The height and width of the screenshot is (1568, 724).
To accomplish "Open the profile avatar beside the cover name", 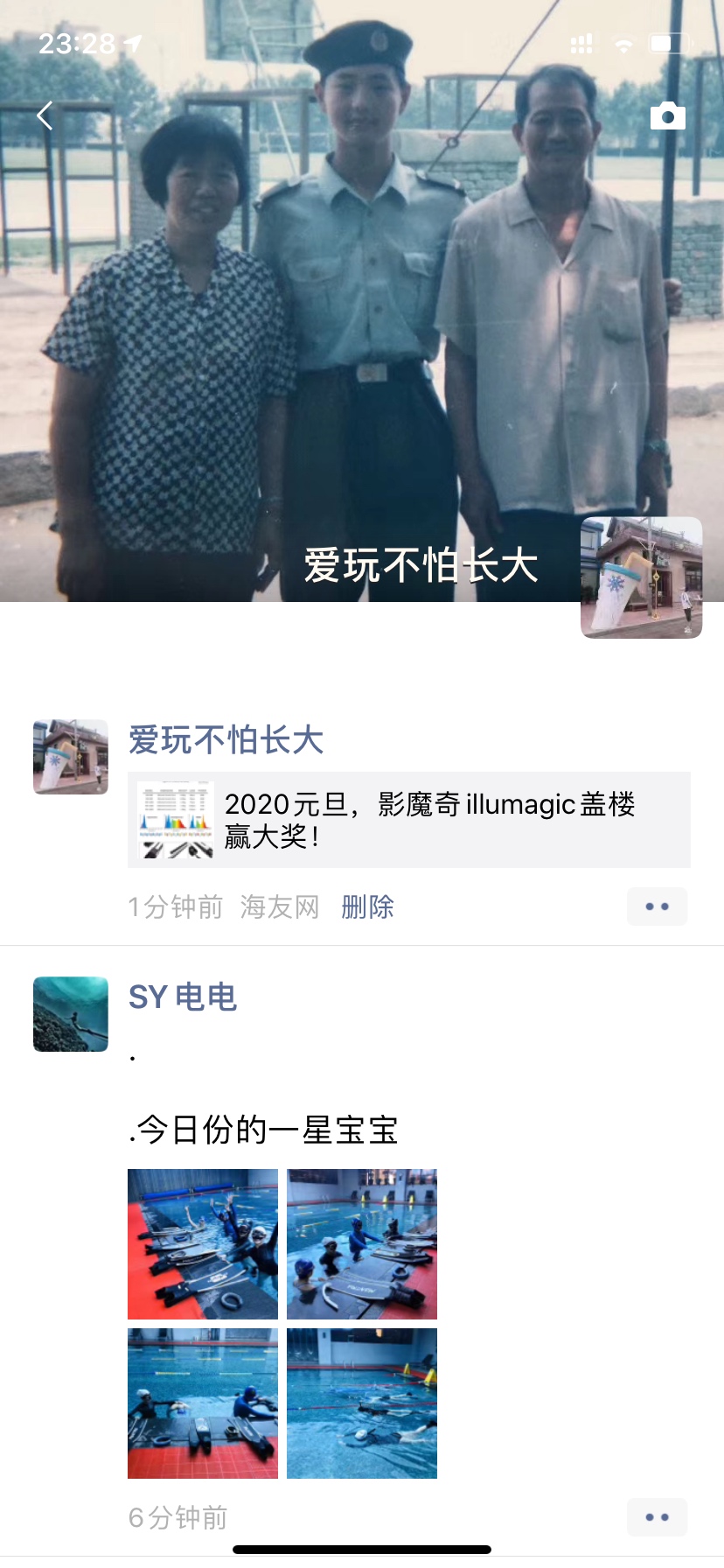I will (641, 577).
